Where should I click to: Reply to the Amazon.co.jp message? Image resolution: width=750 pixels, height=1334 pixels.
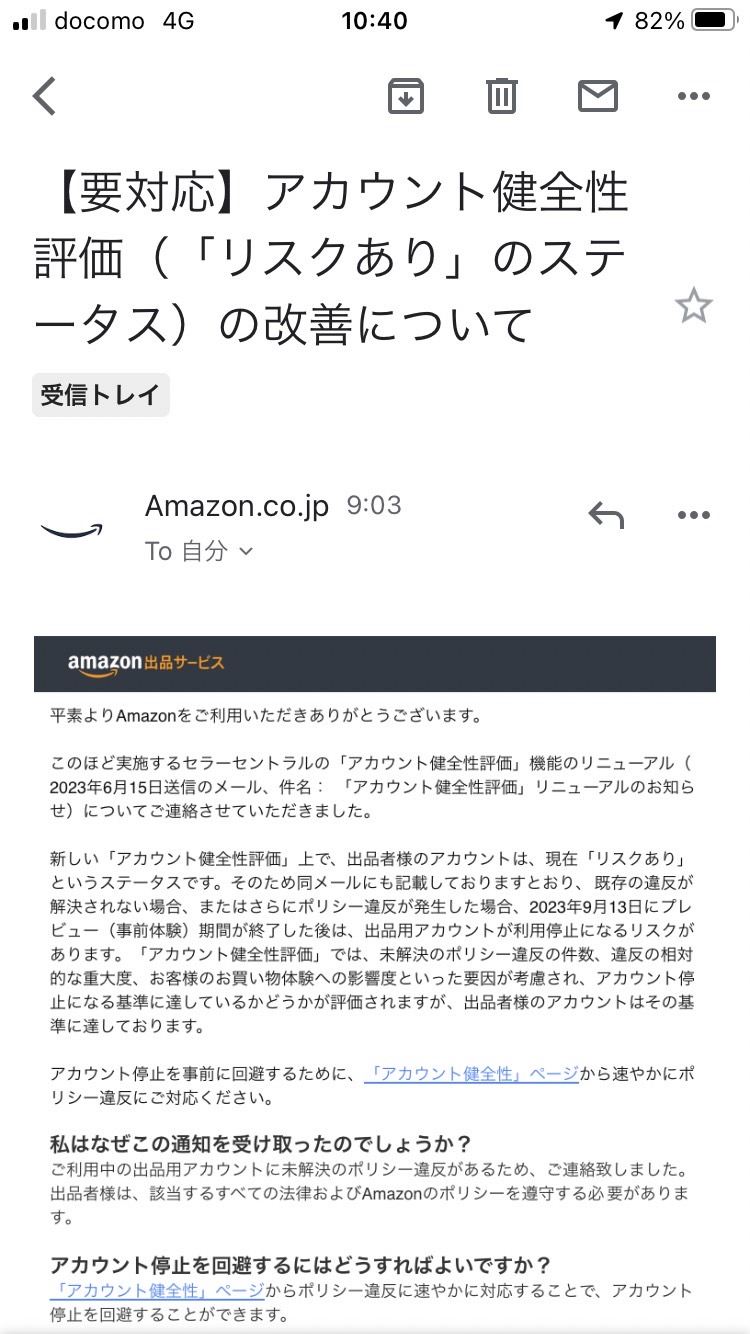pos(606,515)
